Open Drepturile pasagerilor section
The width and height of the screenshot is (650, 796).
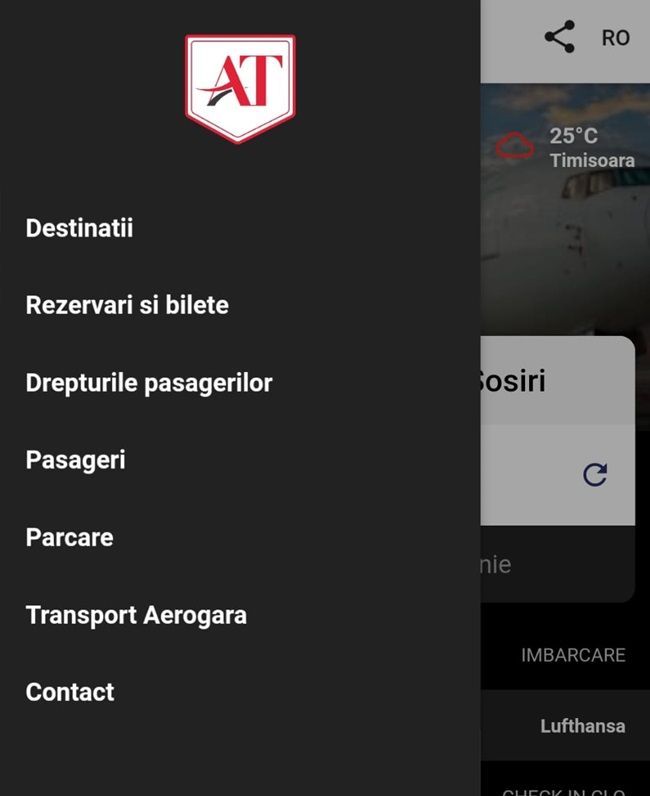pyautogui.click(x=149, y=382)
